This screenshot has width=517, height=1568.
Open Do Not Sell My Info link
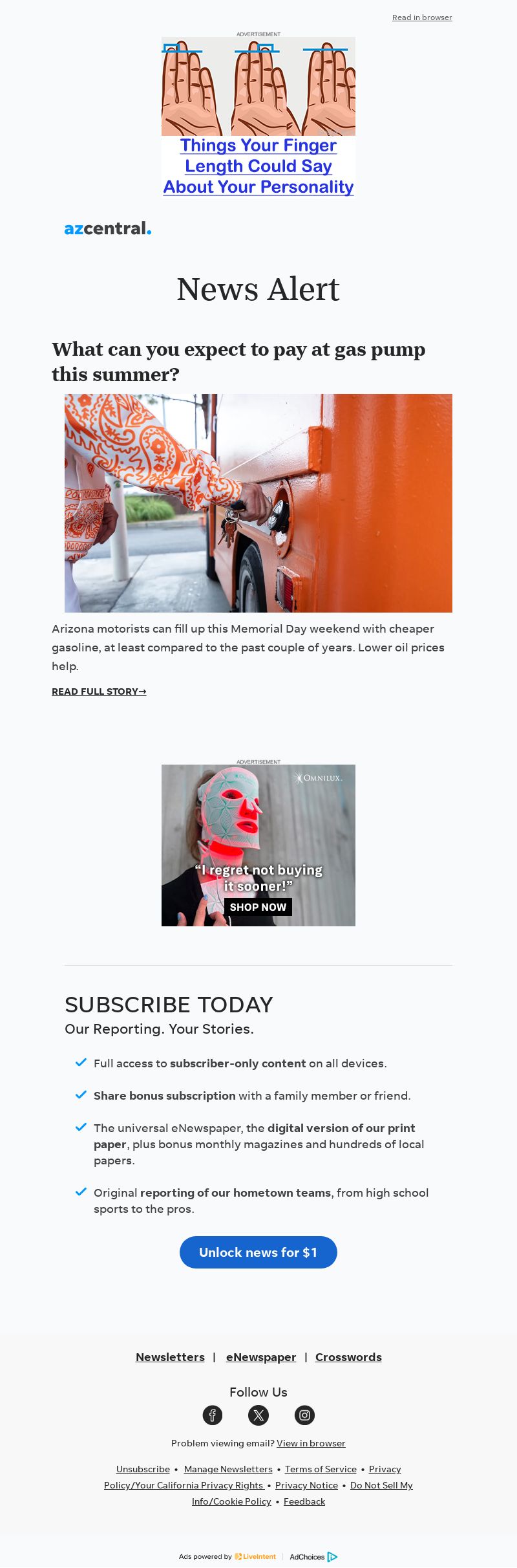tap(381, 1485)
